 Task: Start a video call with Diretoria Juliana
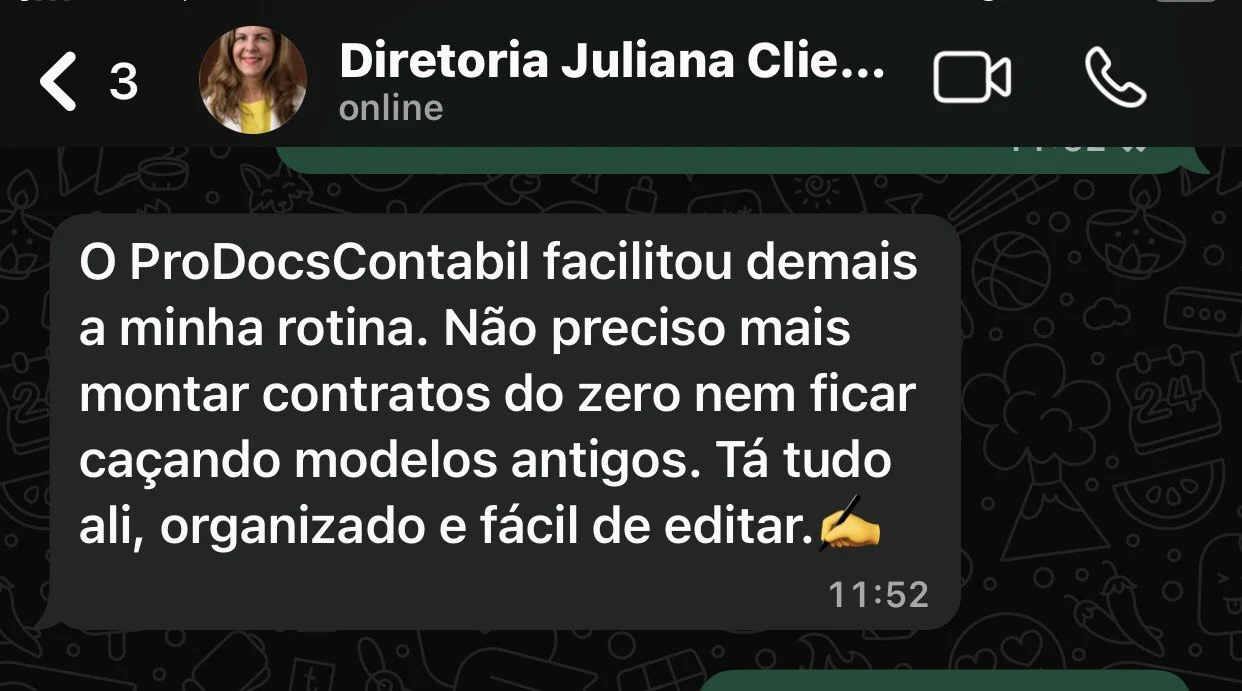click(971, 78)
